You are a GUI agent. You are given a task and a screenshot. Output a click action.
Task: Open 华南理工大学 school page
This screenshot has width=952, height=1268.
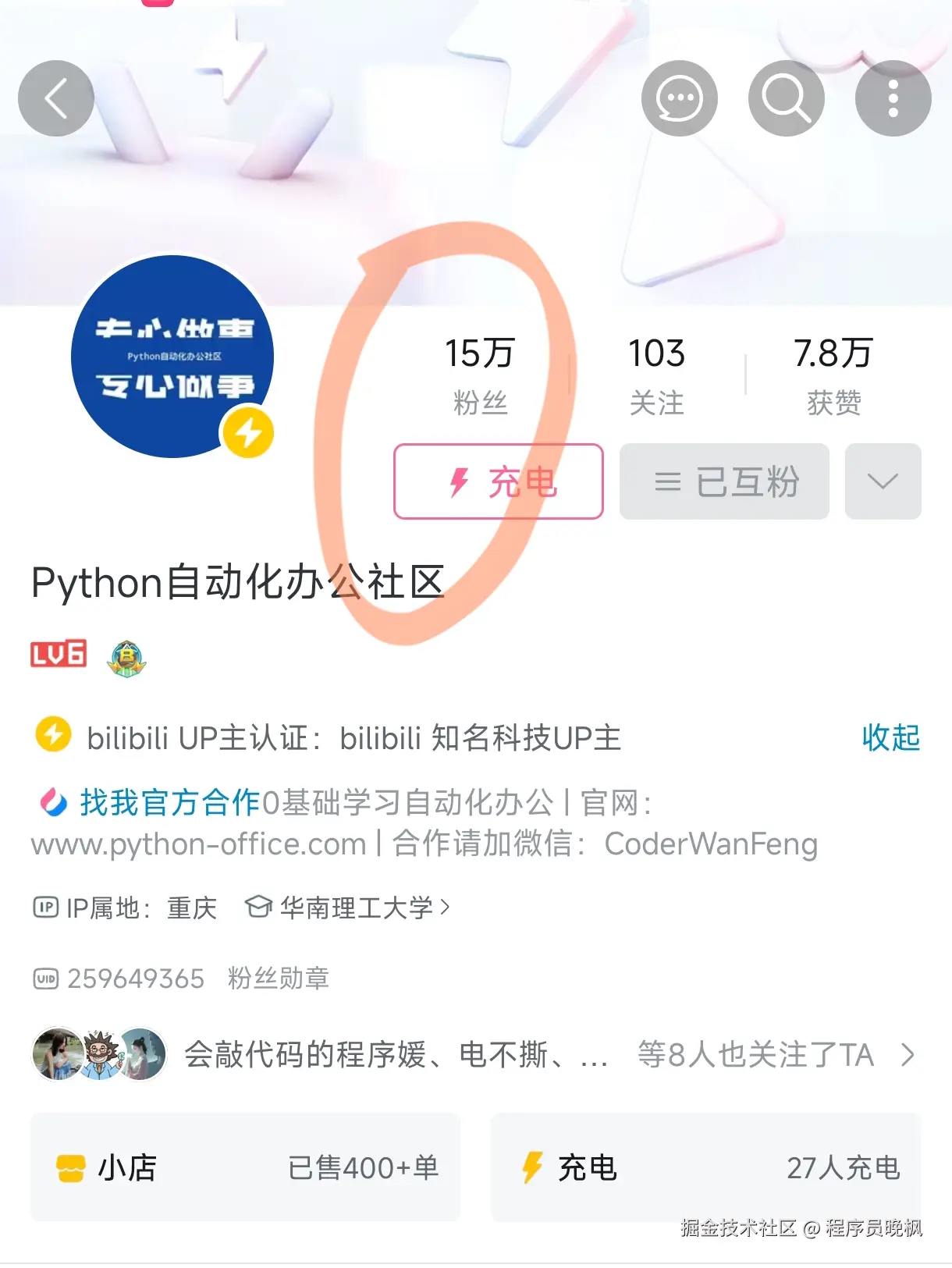347,907
